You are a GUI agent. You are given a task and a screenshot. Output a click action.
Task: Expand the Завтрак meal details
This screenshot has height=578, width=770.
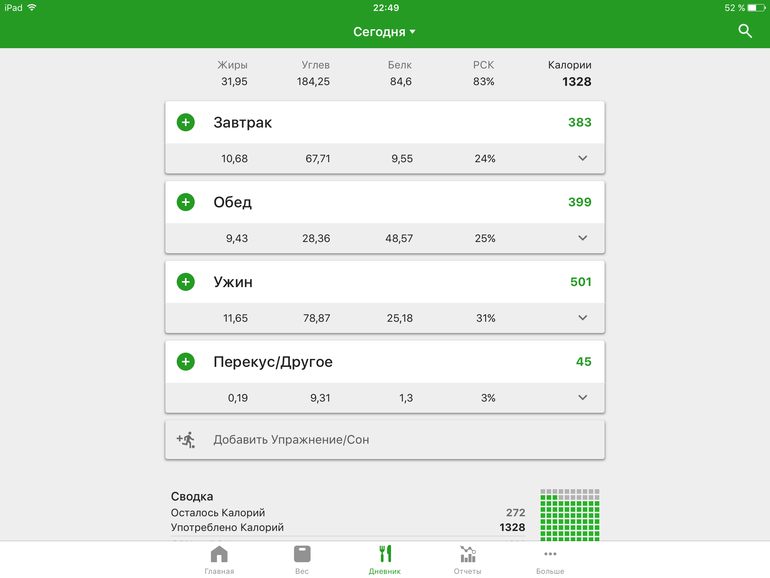tap(583, 158)
